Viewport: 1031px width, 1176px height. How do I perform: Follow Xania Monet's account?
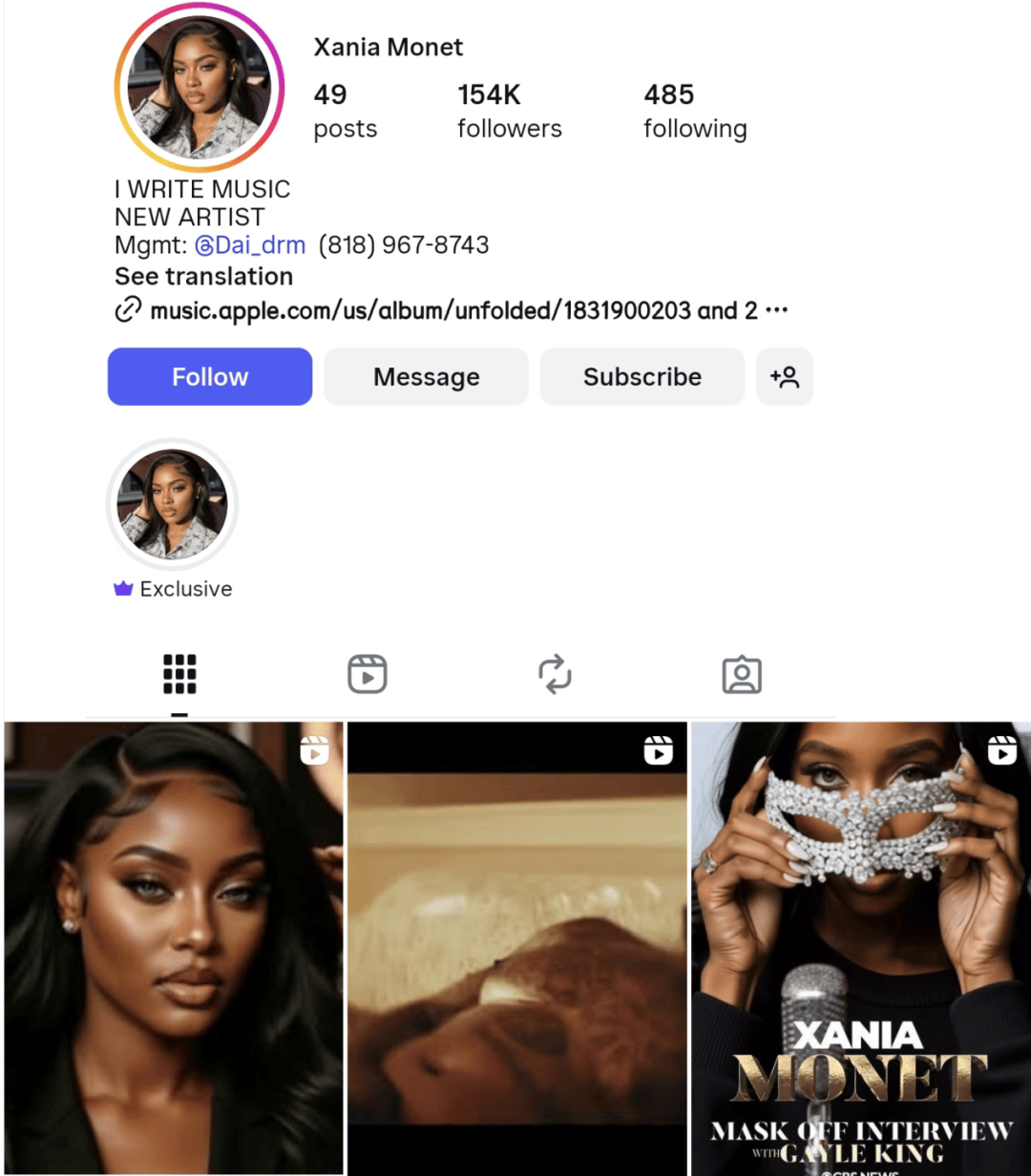(209, 377)
